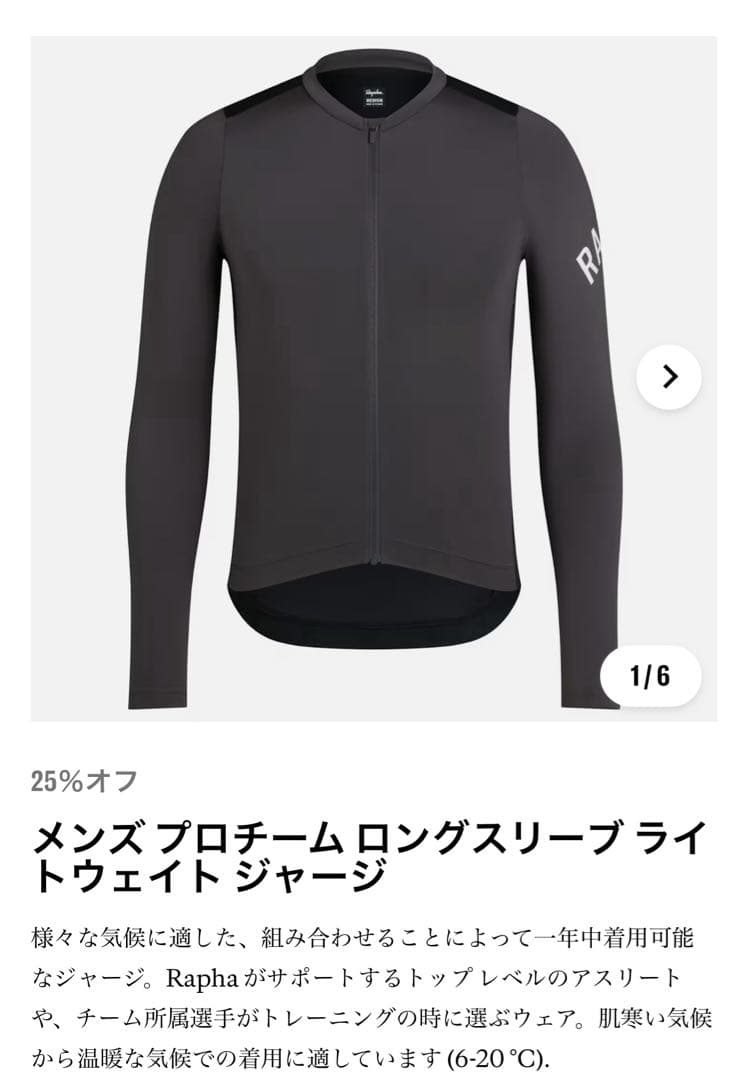
Task: Click the gallery navigation chevron
Action: coord(668,373)
